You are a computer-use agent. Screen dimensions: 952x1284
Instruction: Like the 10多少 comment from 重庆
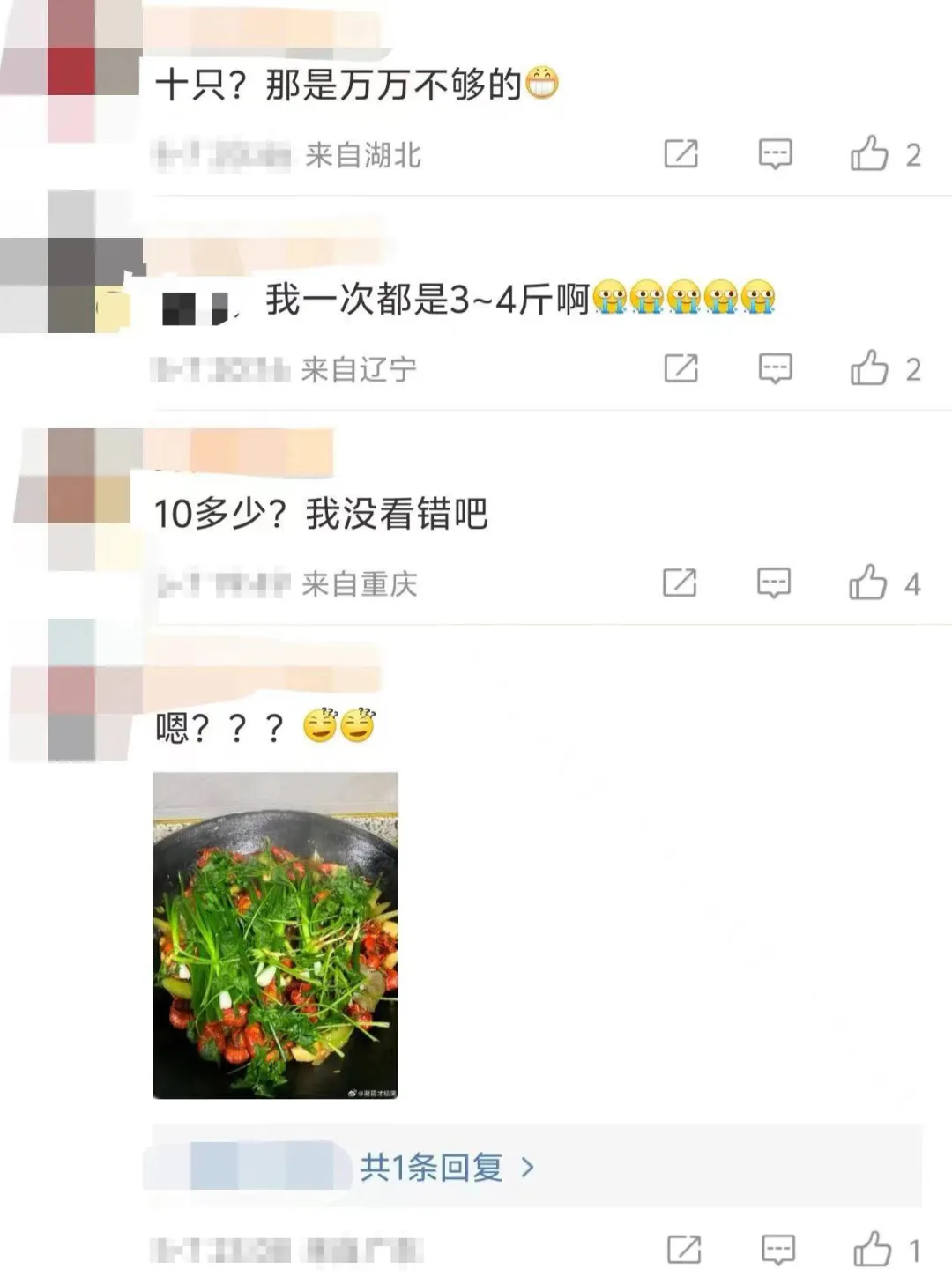868,583
